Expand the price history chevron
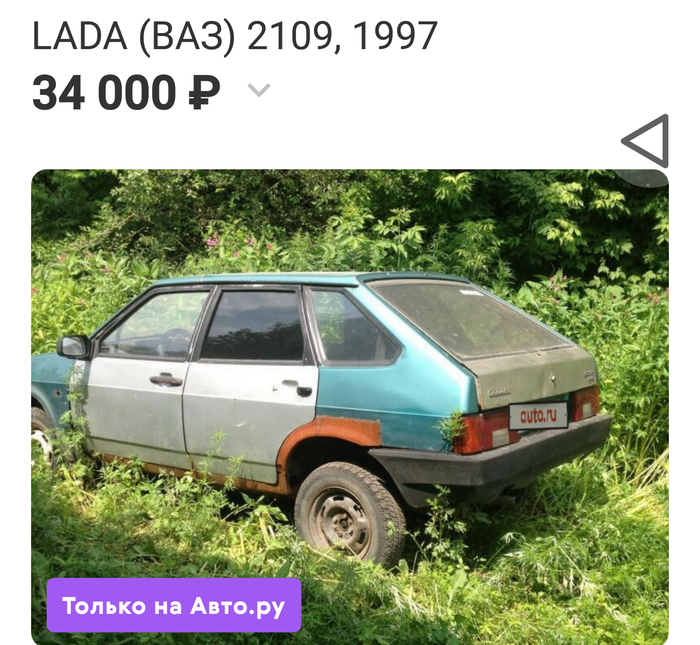Screen dimensions: 700x645 (x=259, y=91)
